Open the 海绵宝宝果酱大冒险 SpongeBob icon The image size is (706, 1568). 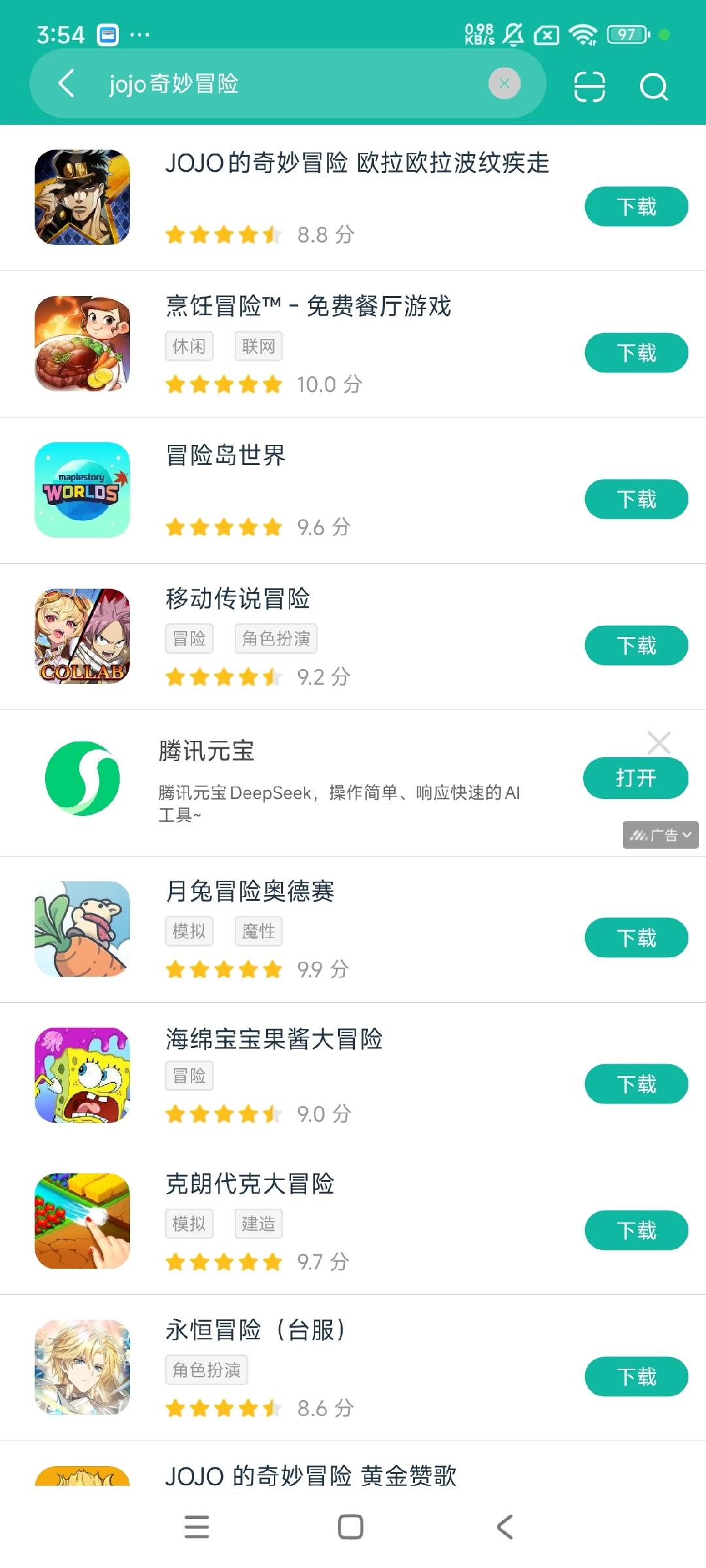82,1077
